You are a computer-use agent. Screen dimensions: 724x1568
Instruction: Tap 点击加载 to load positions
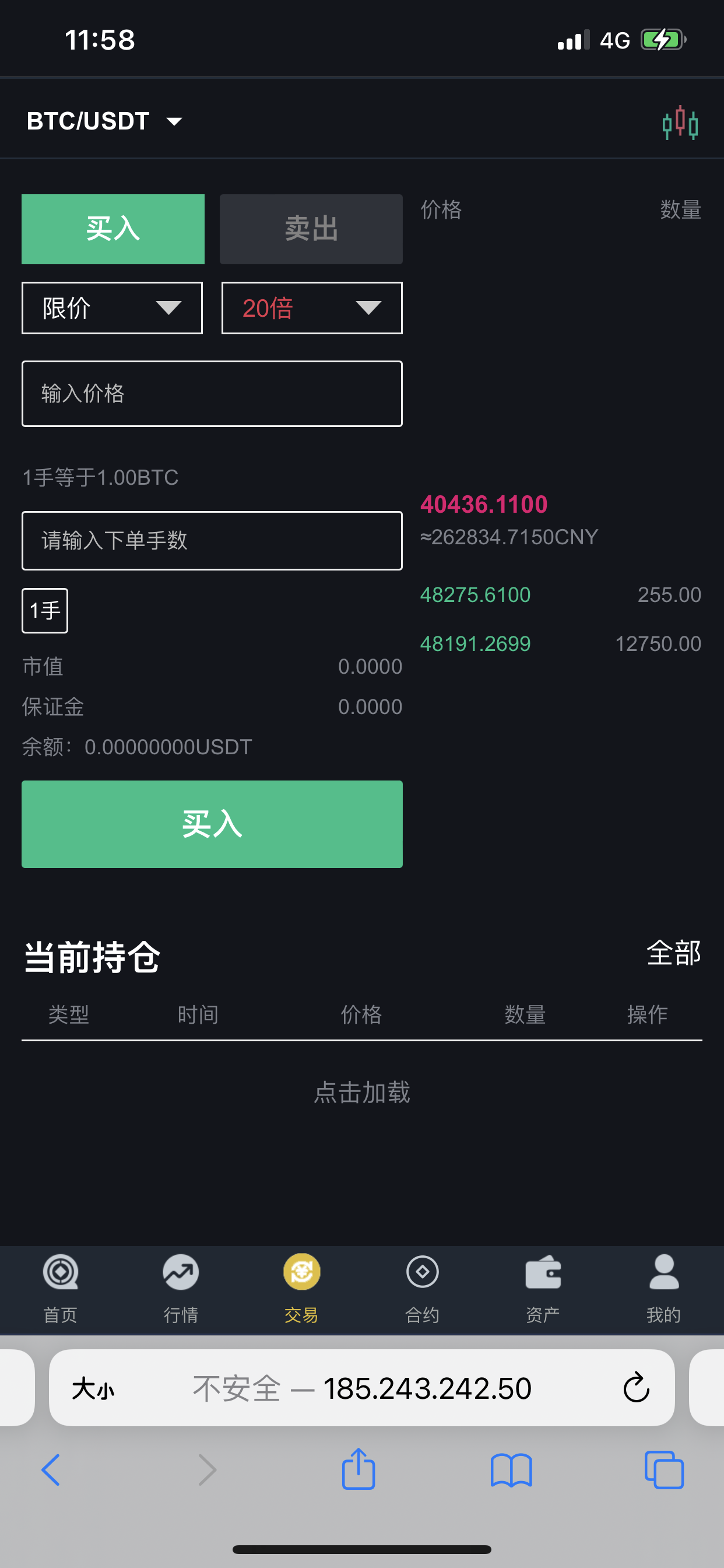(x=362, y=1093)
